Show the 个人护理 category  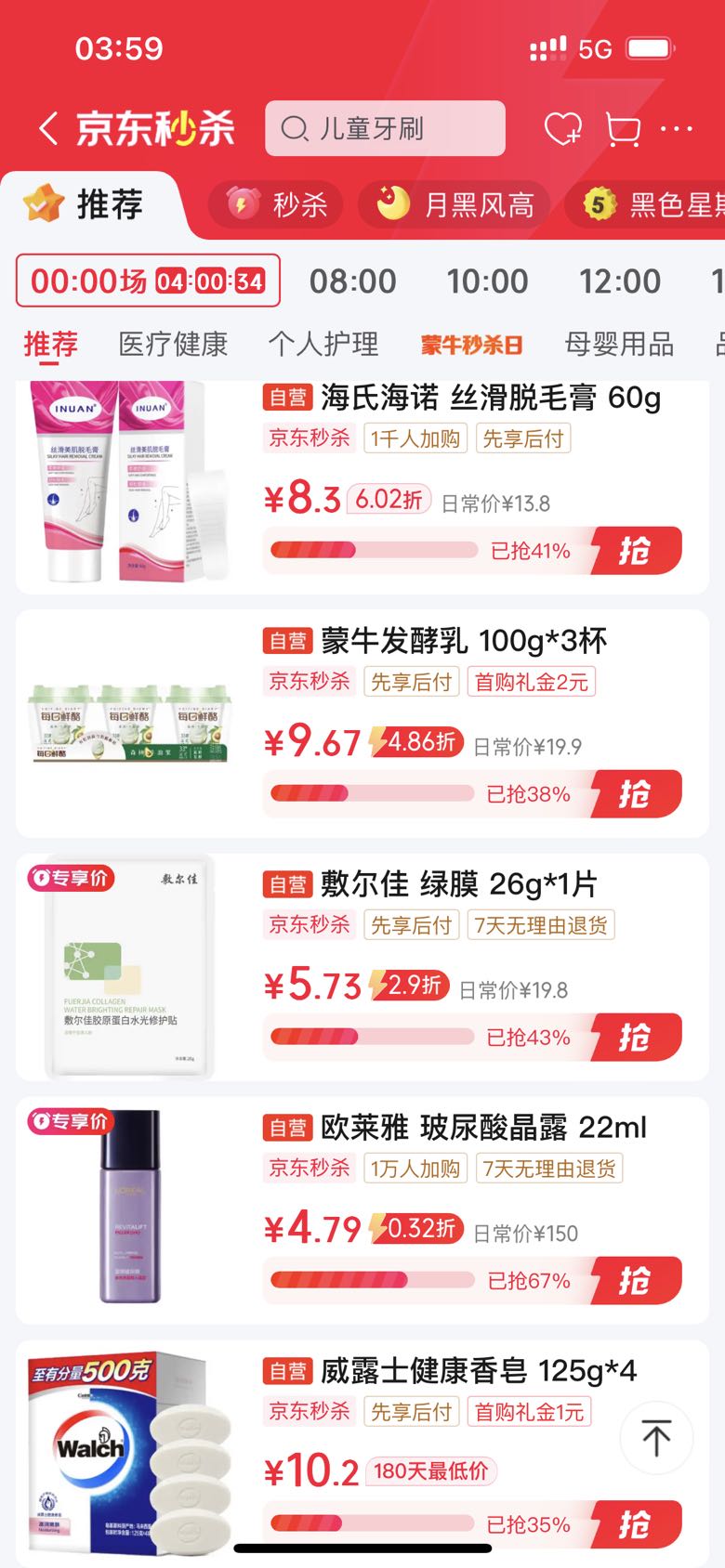coord(323,345)
